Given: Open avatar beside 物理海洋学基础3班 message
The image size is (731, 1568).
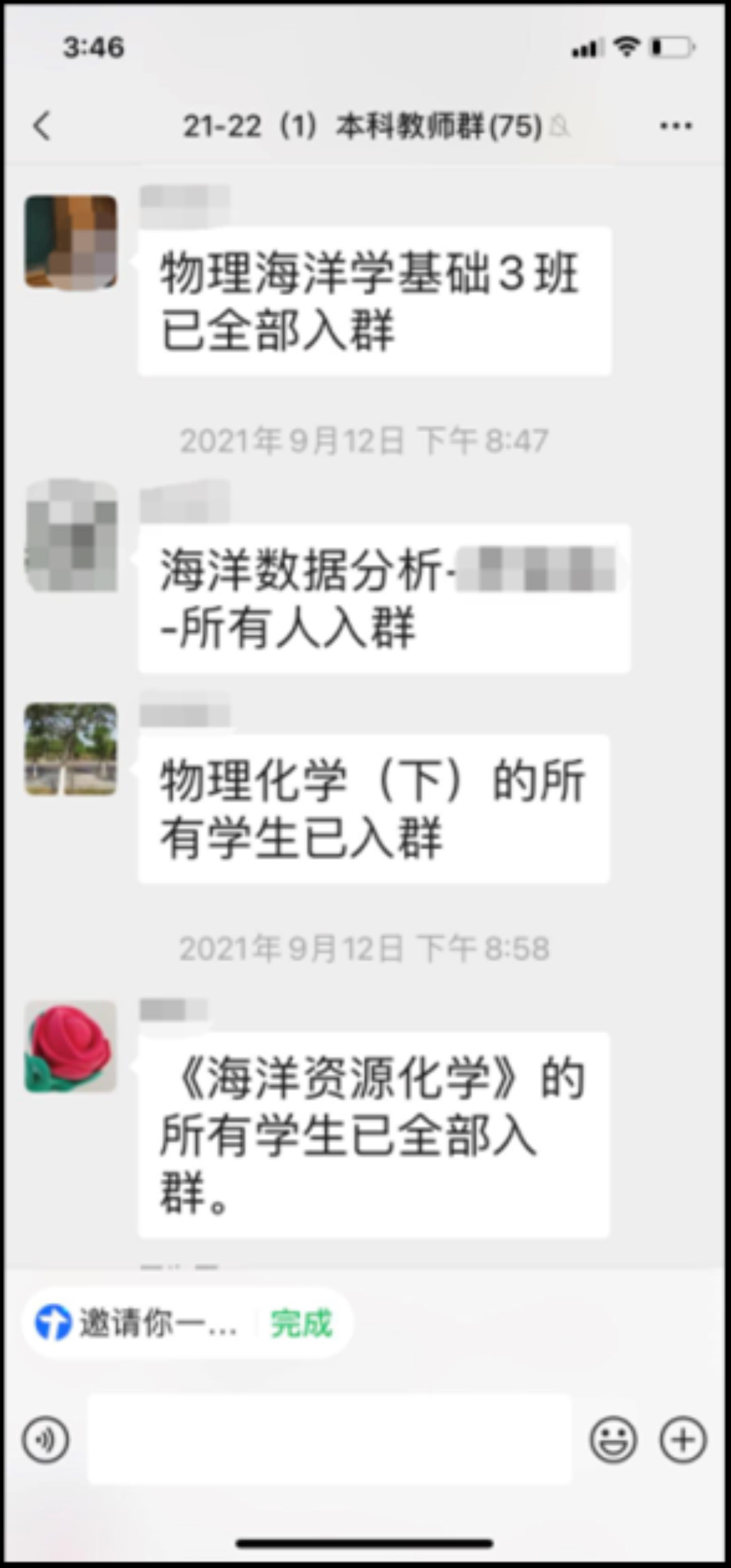Looking at the screenshot, I should (x=71, y=242).
